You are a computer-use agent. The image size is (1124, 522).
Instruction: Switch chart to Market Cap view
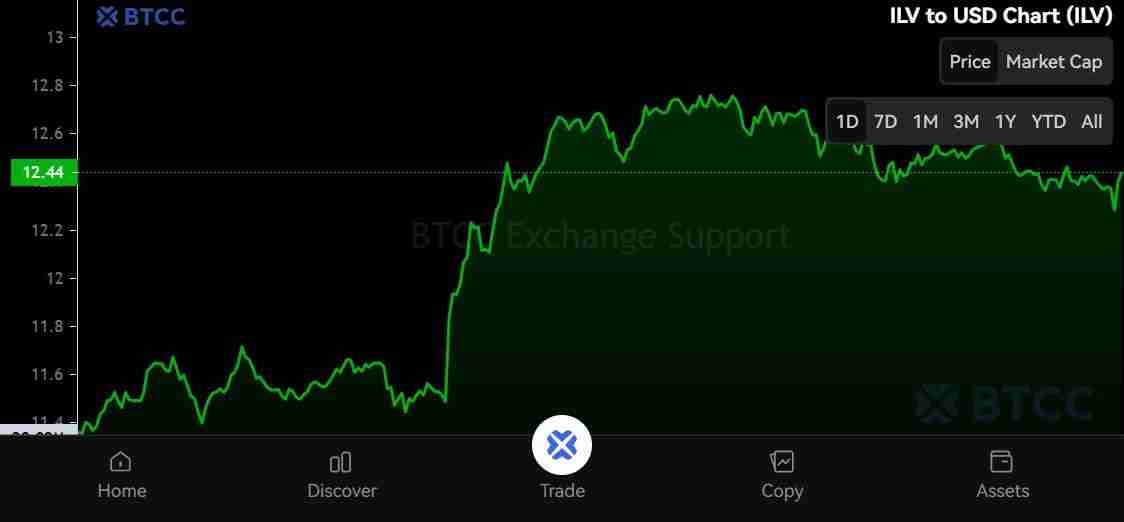(1053, 62)
